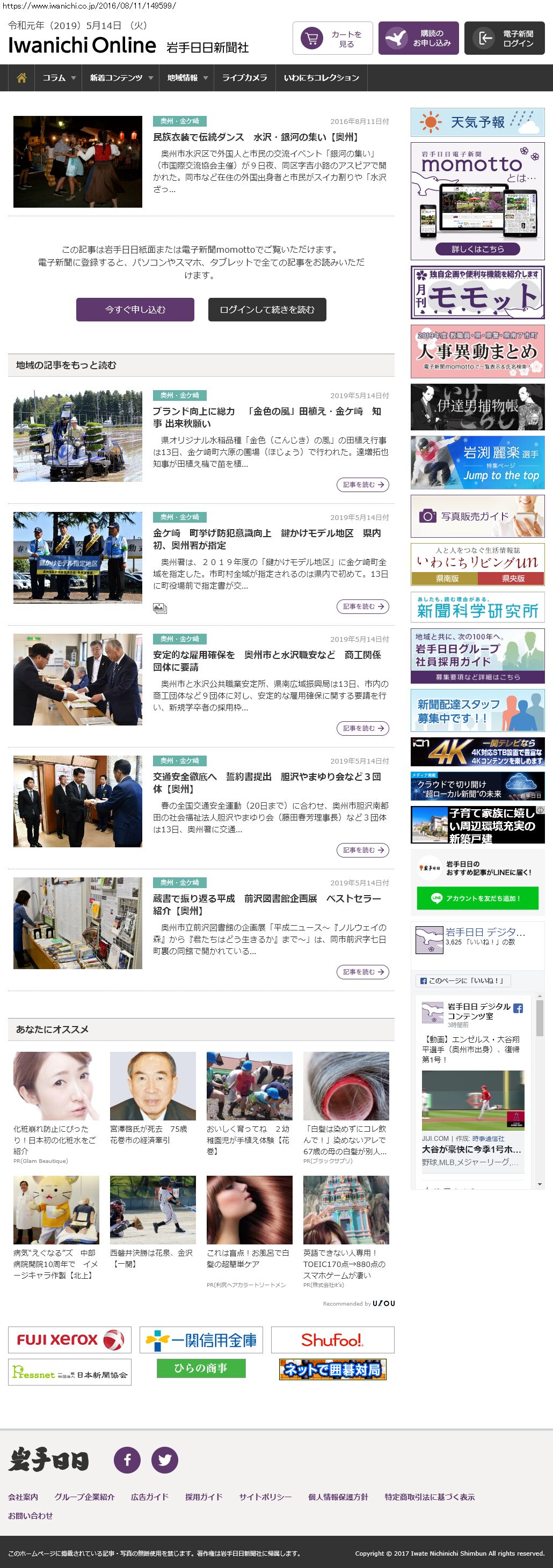Viewport: 553px width, 1568px height.
Task: Select ログインして続きを読む button
Action: 267,309
